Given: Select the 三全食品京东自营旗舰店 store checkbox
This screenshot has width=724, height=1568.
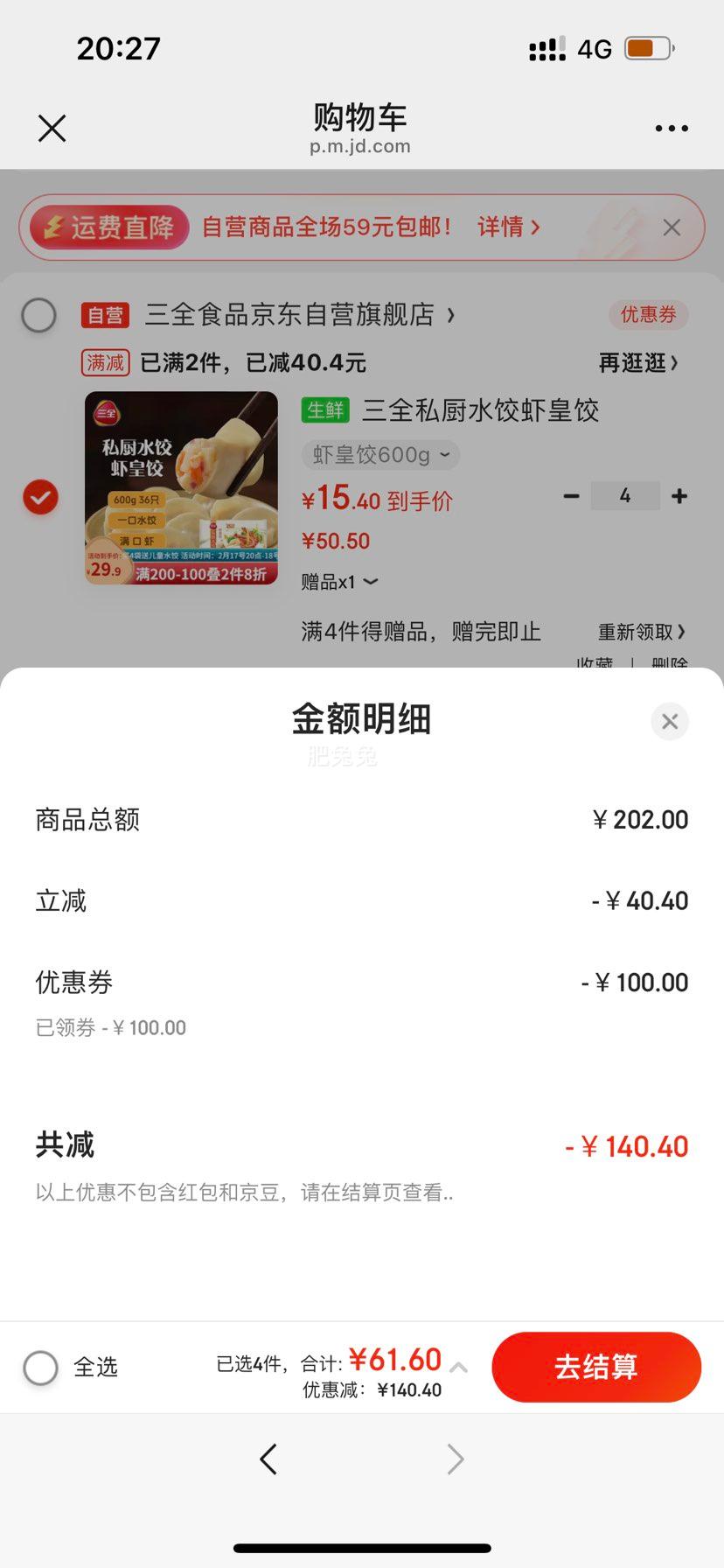Looking at the screenshot, I should [38, 315].
